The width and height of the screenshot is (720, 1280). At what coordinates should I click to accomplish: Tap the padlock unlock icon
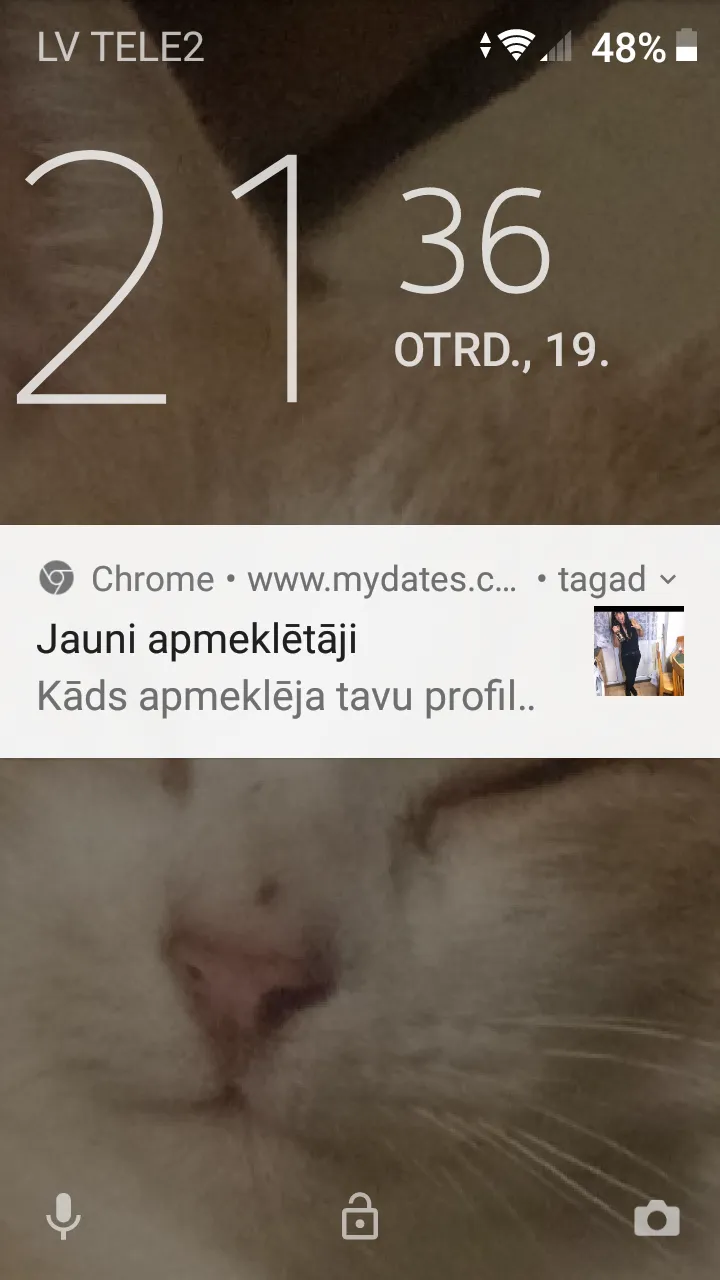360,1217
